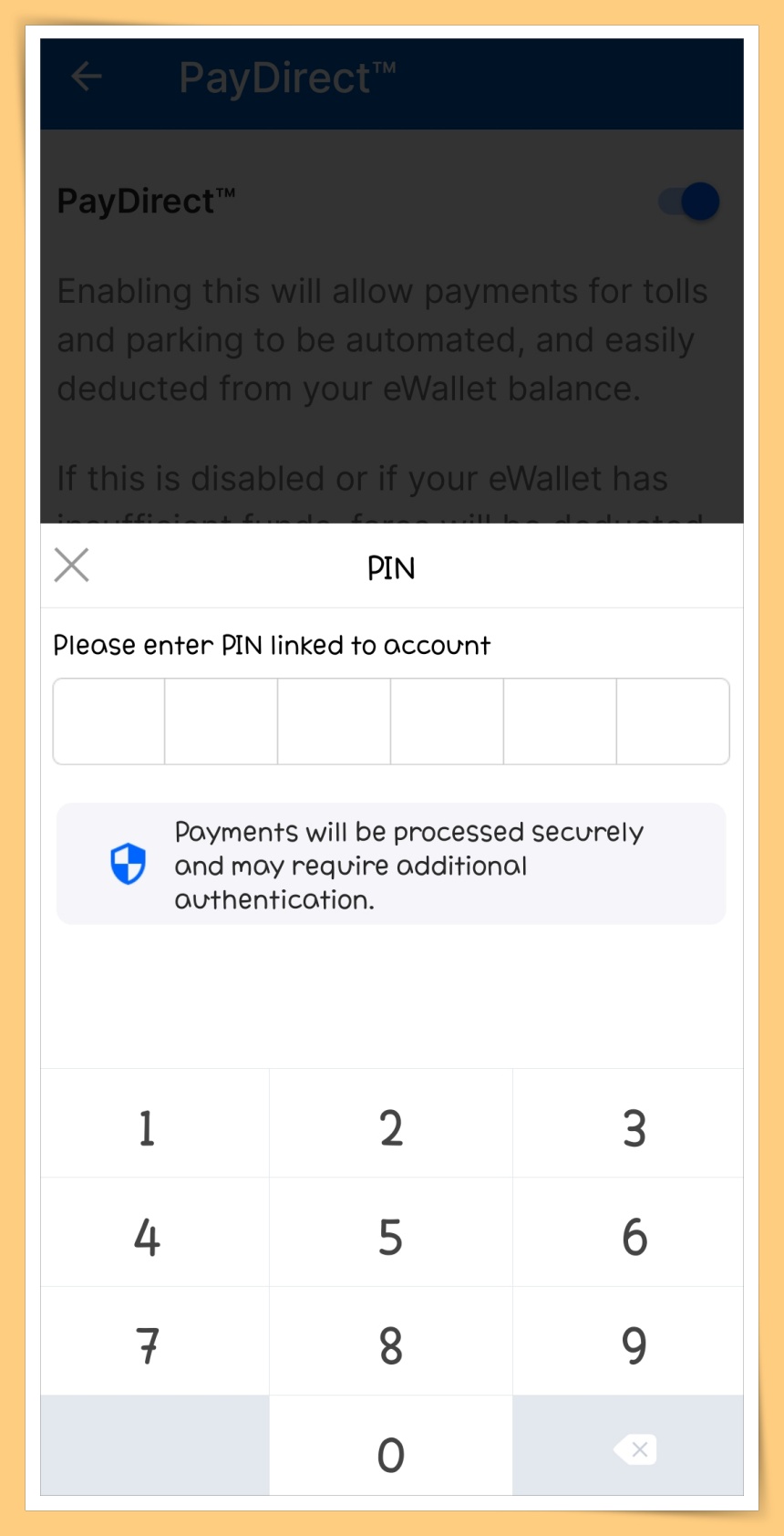This screenshot has width=784, height=1536.
Task: Close the PIN entry sheet
Action: click(x=71, y=565)
